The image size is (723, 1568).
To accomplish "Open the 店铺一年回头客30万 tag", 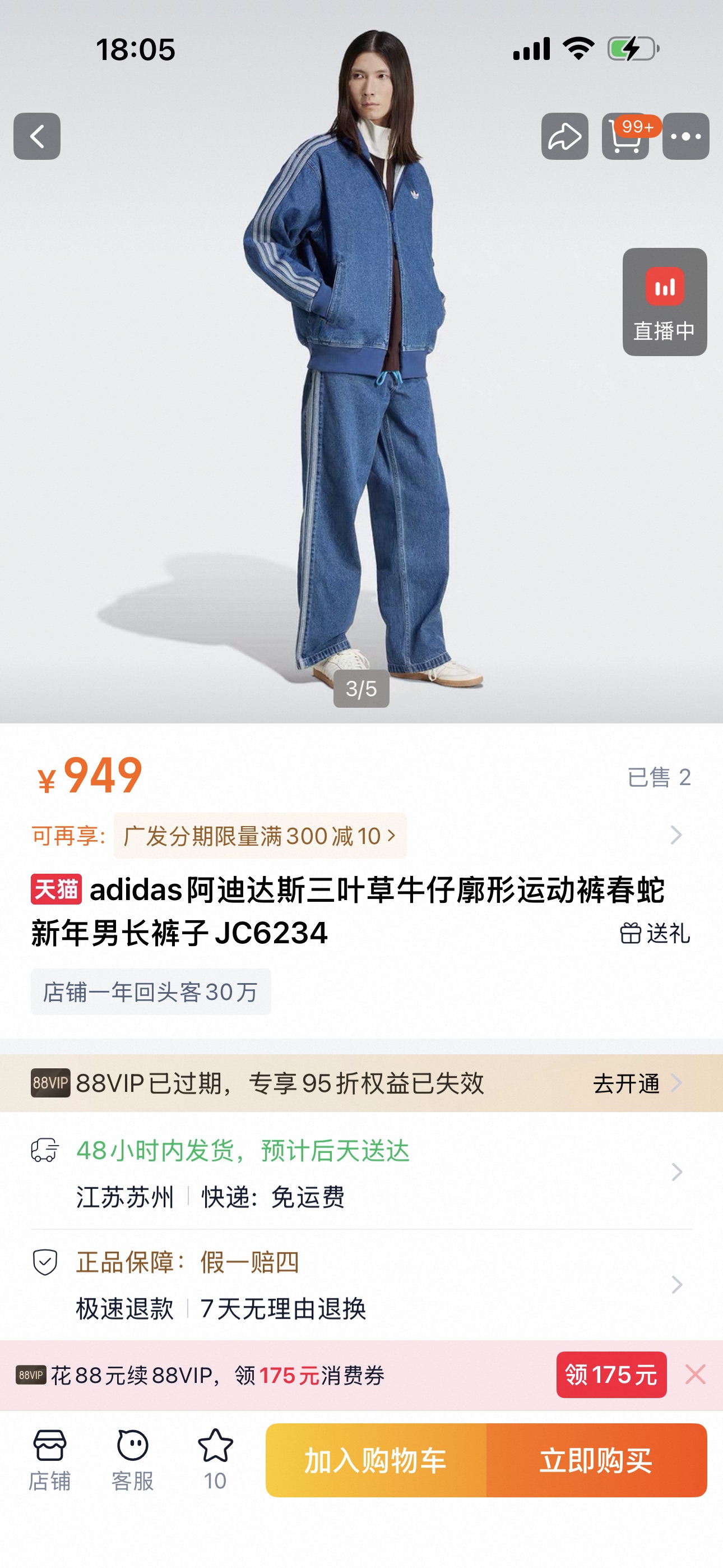I will pyautogui.click(x=151, y=992).
